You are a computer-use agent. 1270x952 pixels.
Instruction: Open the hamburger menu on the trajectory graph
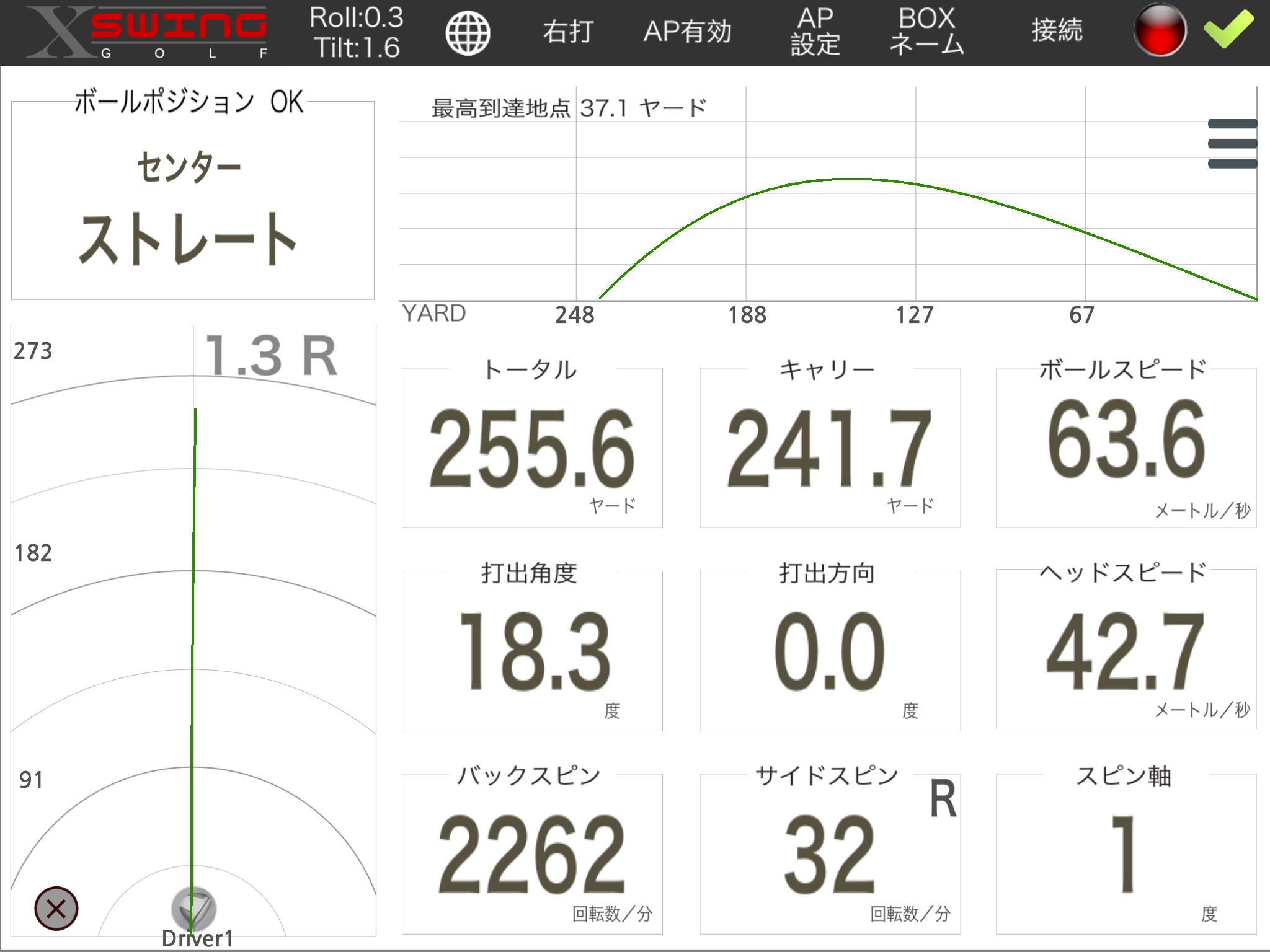1232,144
